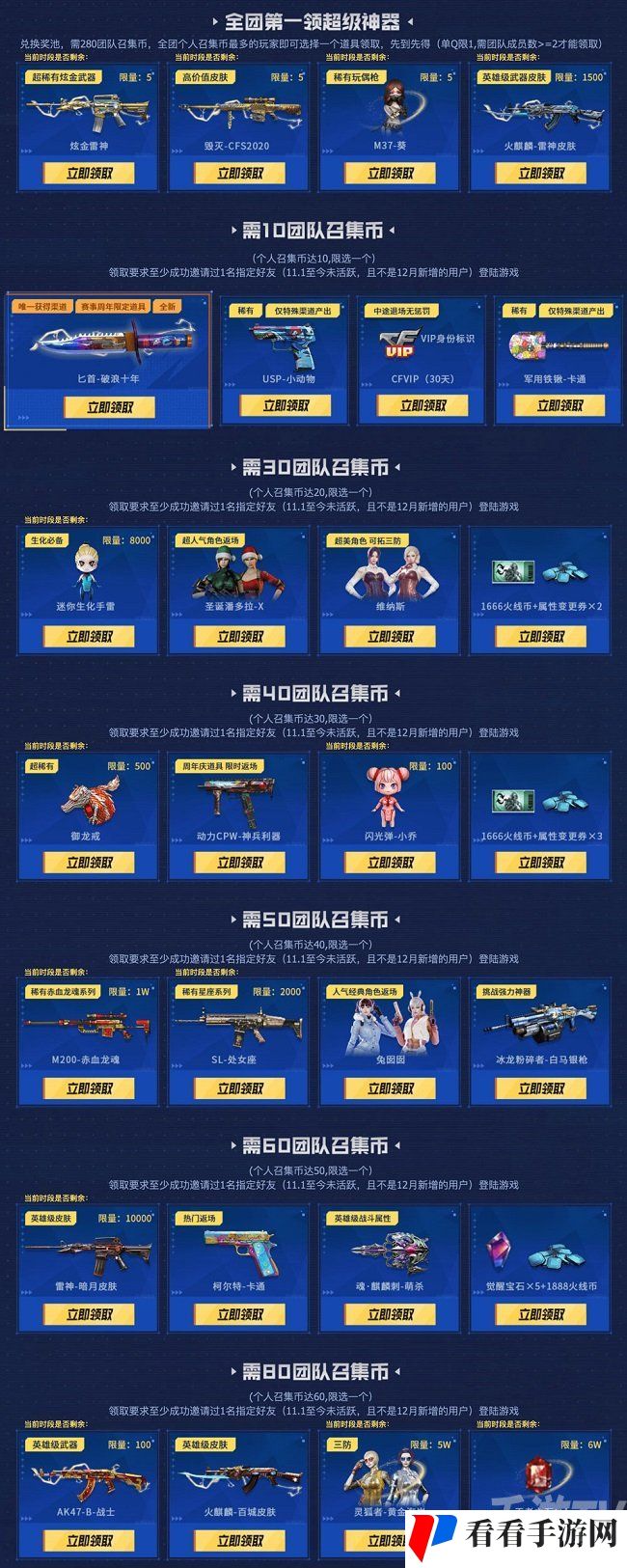627x1568 pixels.
Task: Redeem 雷神-暗月皮肤 skin
Action: [x=89, y=1314]
